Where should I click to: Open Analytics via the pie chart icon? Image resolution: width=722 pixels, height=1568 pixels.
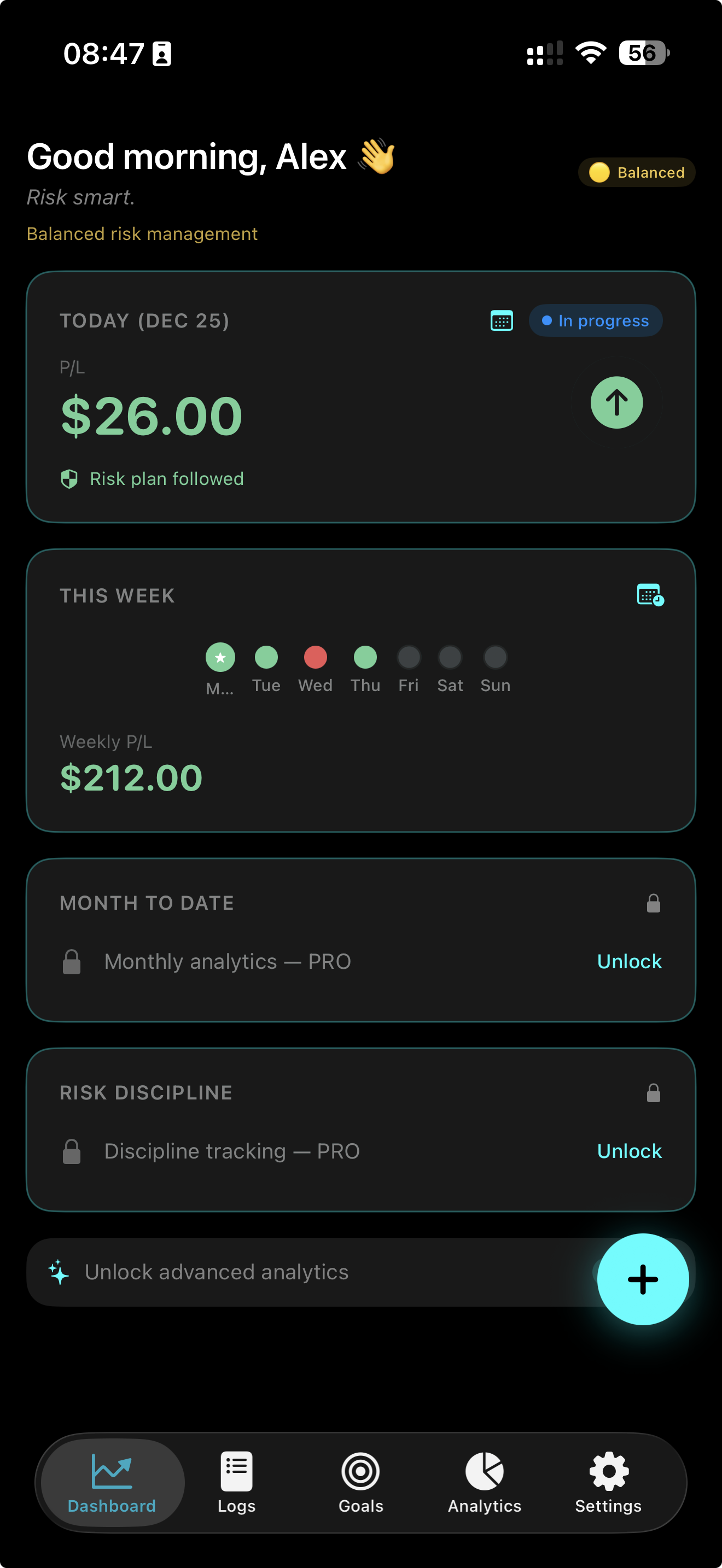(x=484, y=1469)
